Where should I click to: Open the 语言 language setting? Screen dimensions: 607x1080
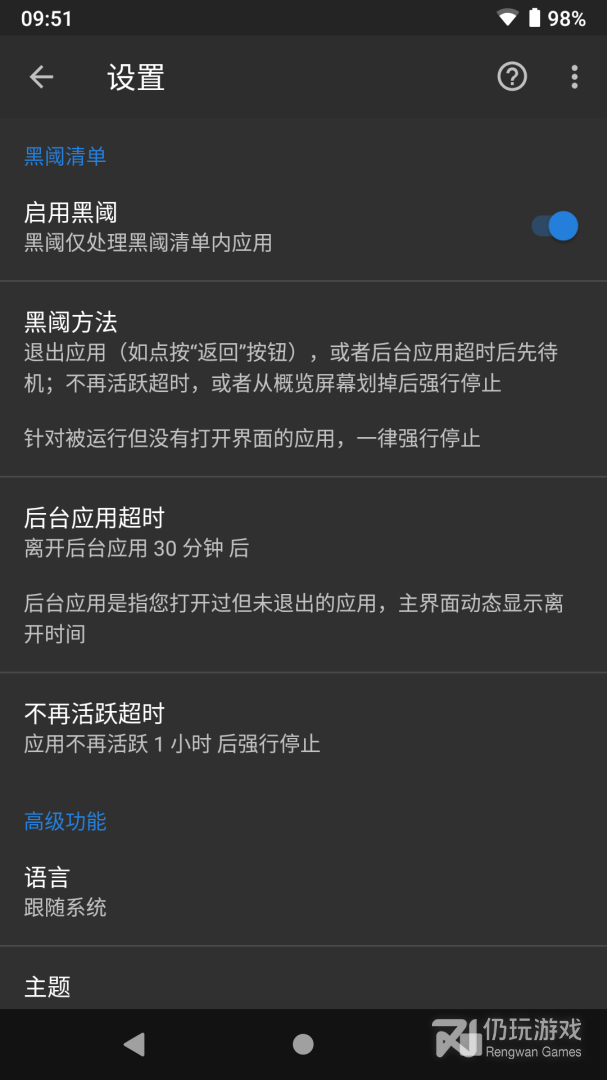tap(303, 891)
